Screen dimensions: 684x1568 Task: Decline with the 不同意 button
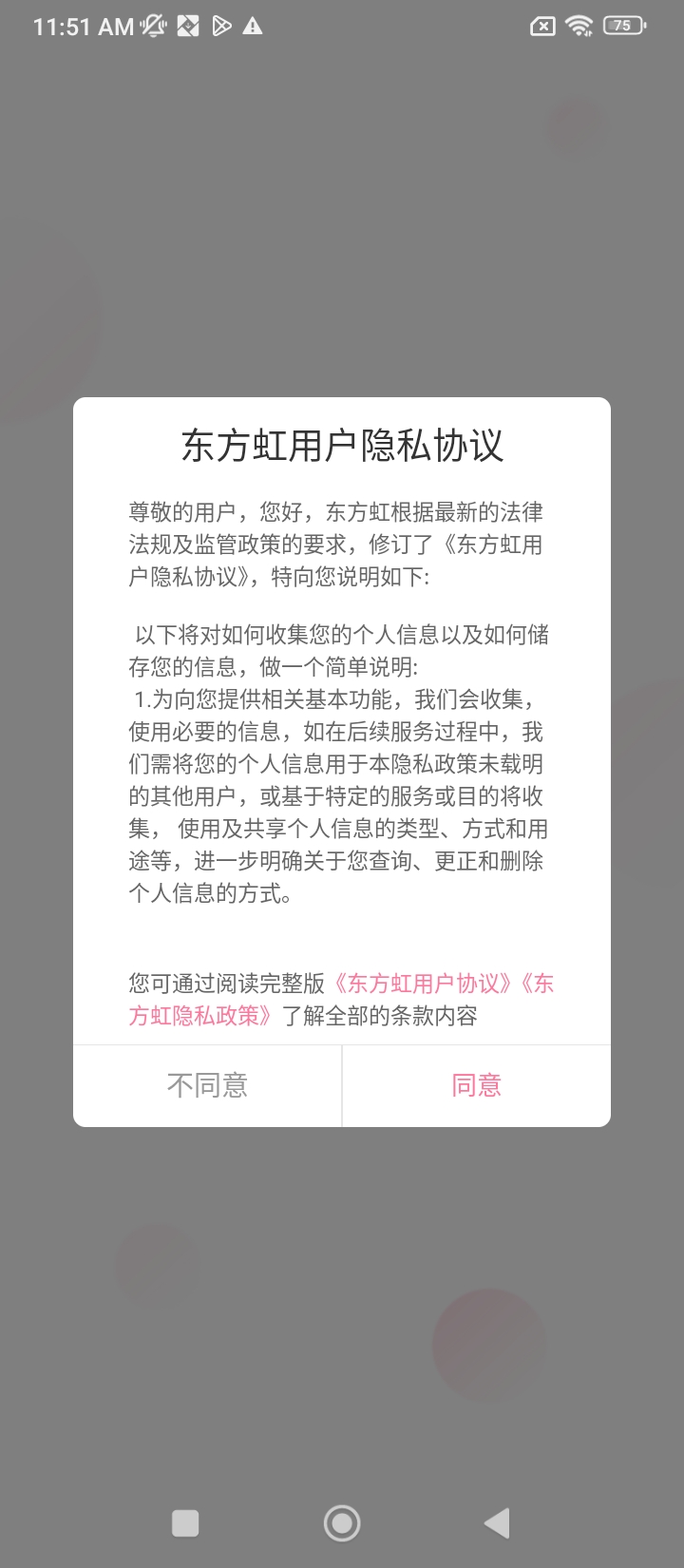click(207, 1085)
